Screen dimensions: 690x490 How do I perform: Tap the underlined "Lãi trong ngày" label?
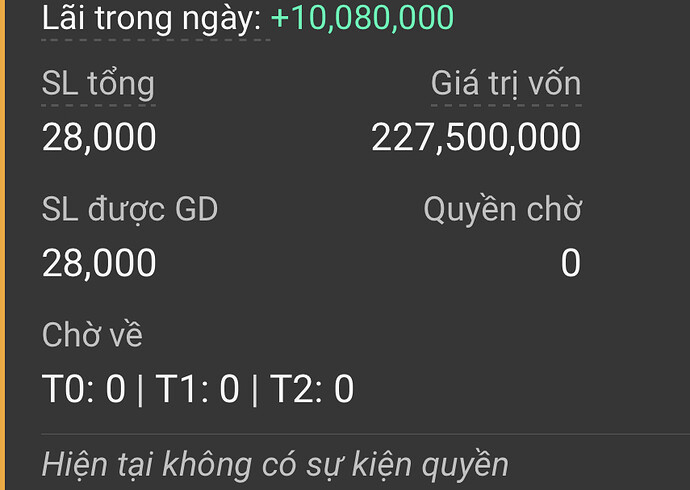[x=155, y=18]
